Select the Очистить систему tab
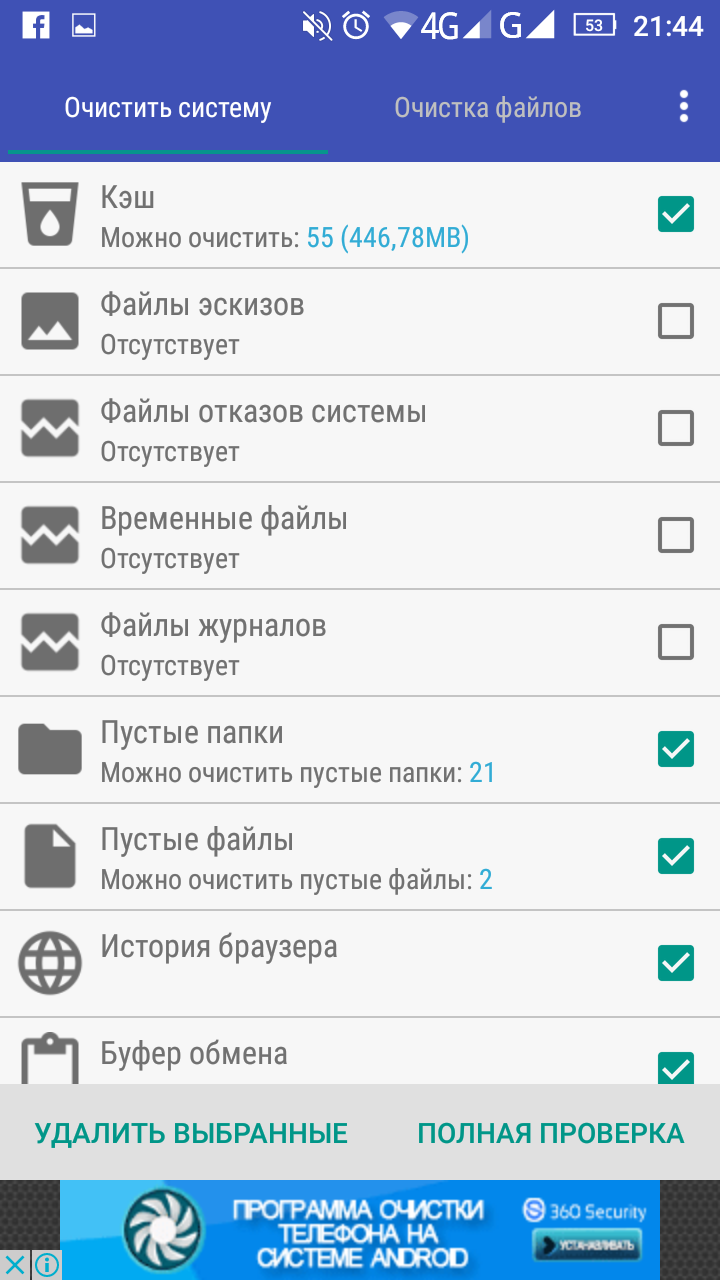The height and width of the screenshot is (1280, 720). point(168,108)
